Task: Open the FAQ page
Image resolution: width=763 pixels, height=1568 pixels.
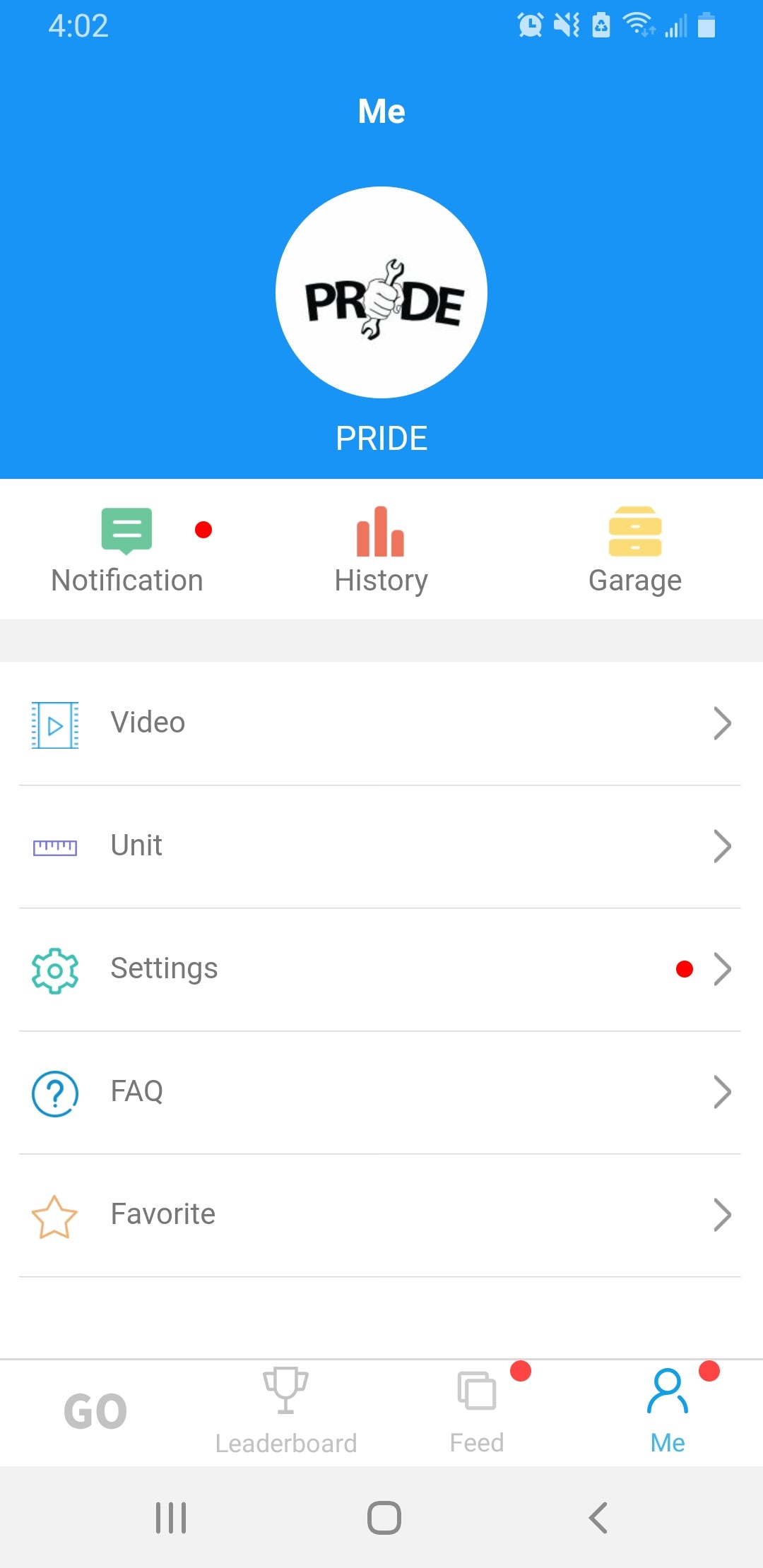Action: 381,1092
